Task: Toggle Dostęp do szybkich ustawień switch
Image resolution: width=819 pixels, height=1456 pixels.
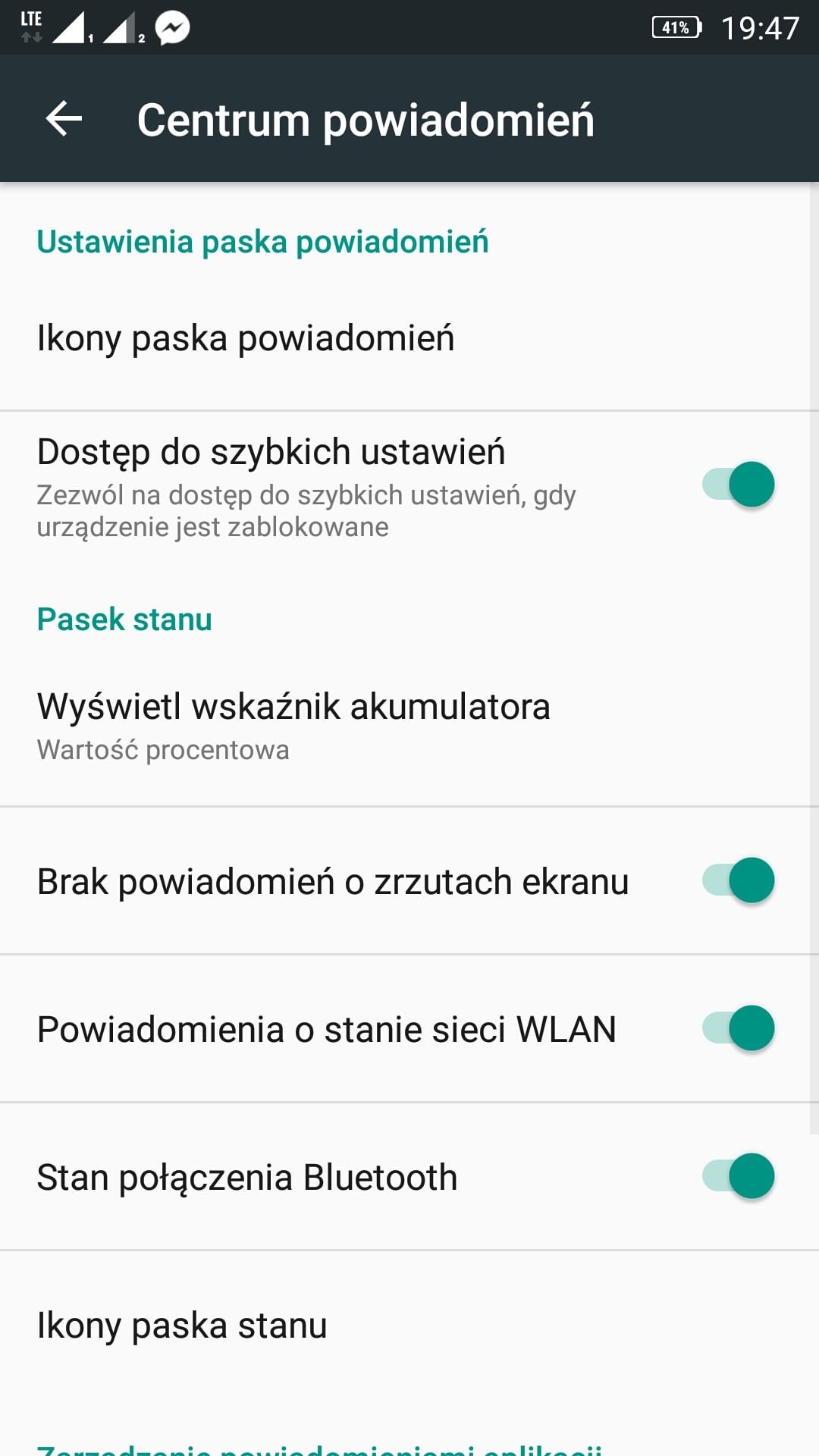Action: tap(738, 484)
